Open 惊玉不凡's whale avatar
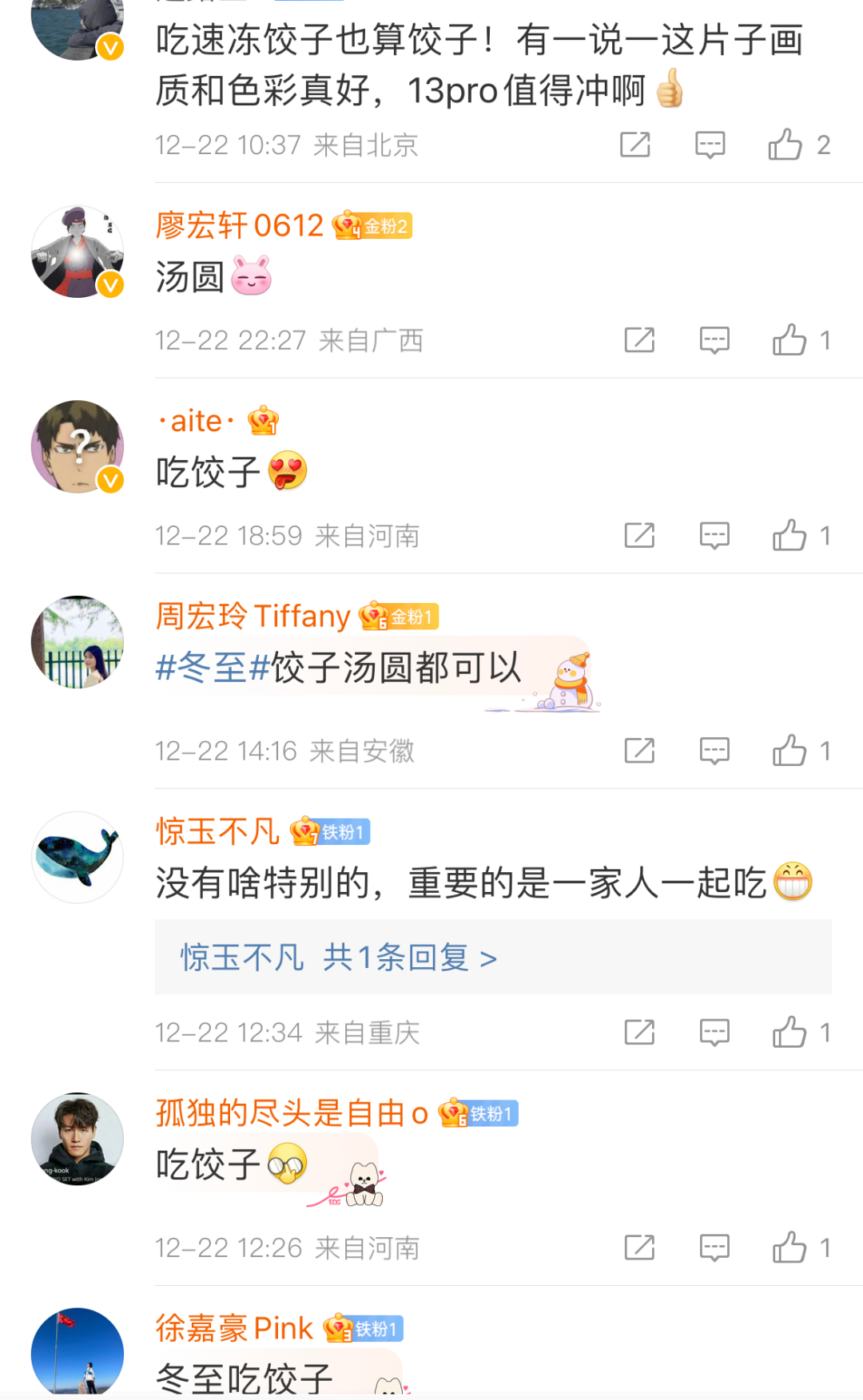The height and width of the screenshot is (1400, 863). click(x=78, y=858)
